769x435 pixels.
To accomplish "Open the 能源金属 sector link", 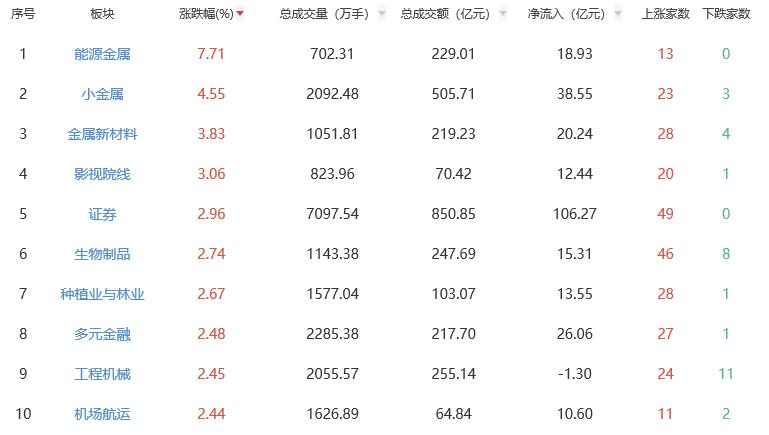I will [x=102, y=54].
